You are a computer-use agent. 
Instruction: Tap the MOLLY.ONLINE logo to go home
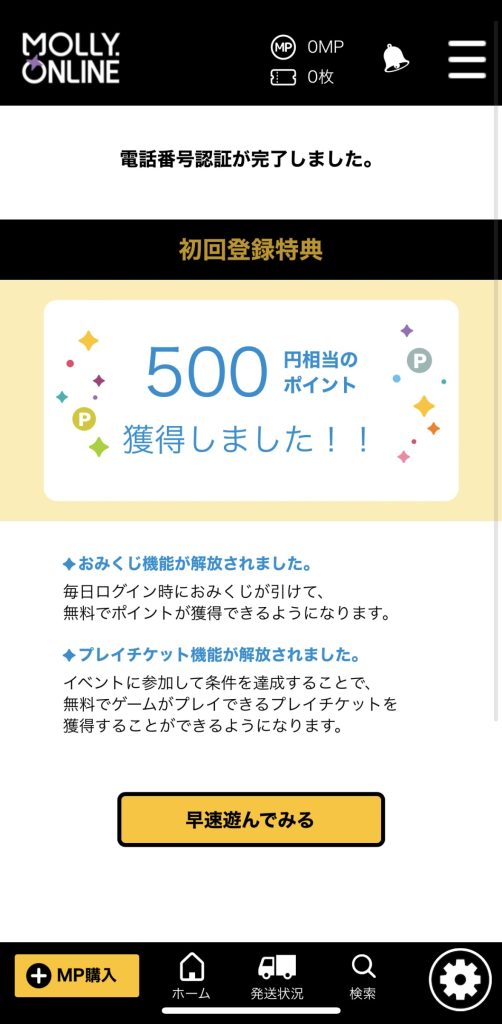point(71,58)
